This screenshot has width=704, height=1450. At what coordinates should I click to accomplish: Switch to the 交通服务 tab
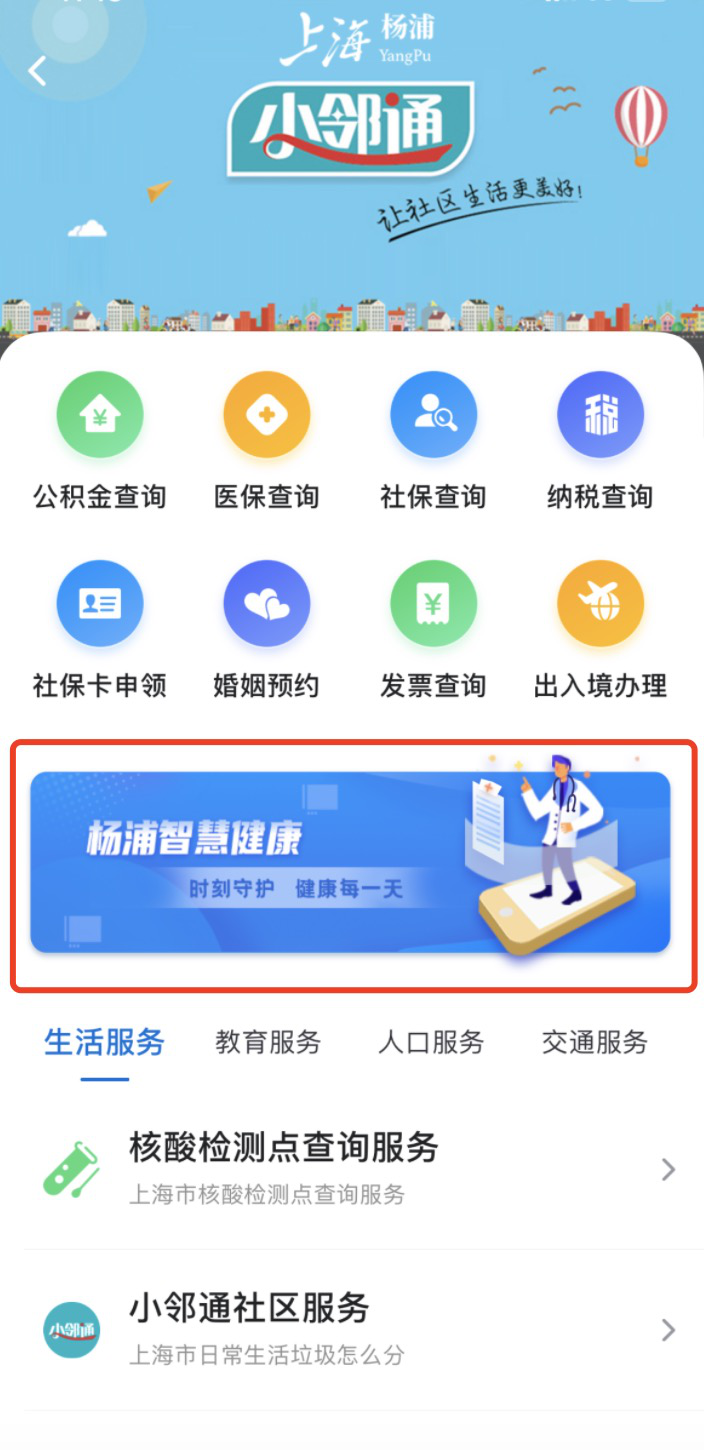point(594,1042)
